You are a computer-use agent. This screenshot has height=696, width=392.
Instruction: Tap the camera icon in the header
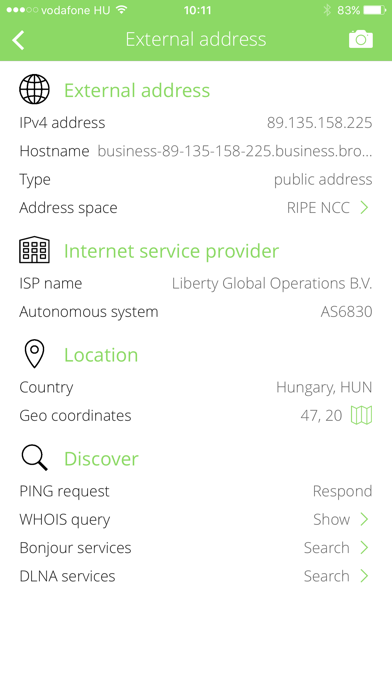pos(360,40)
